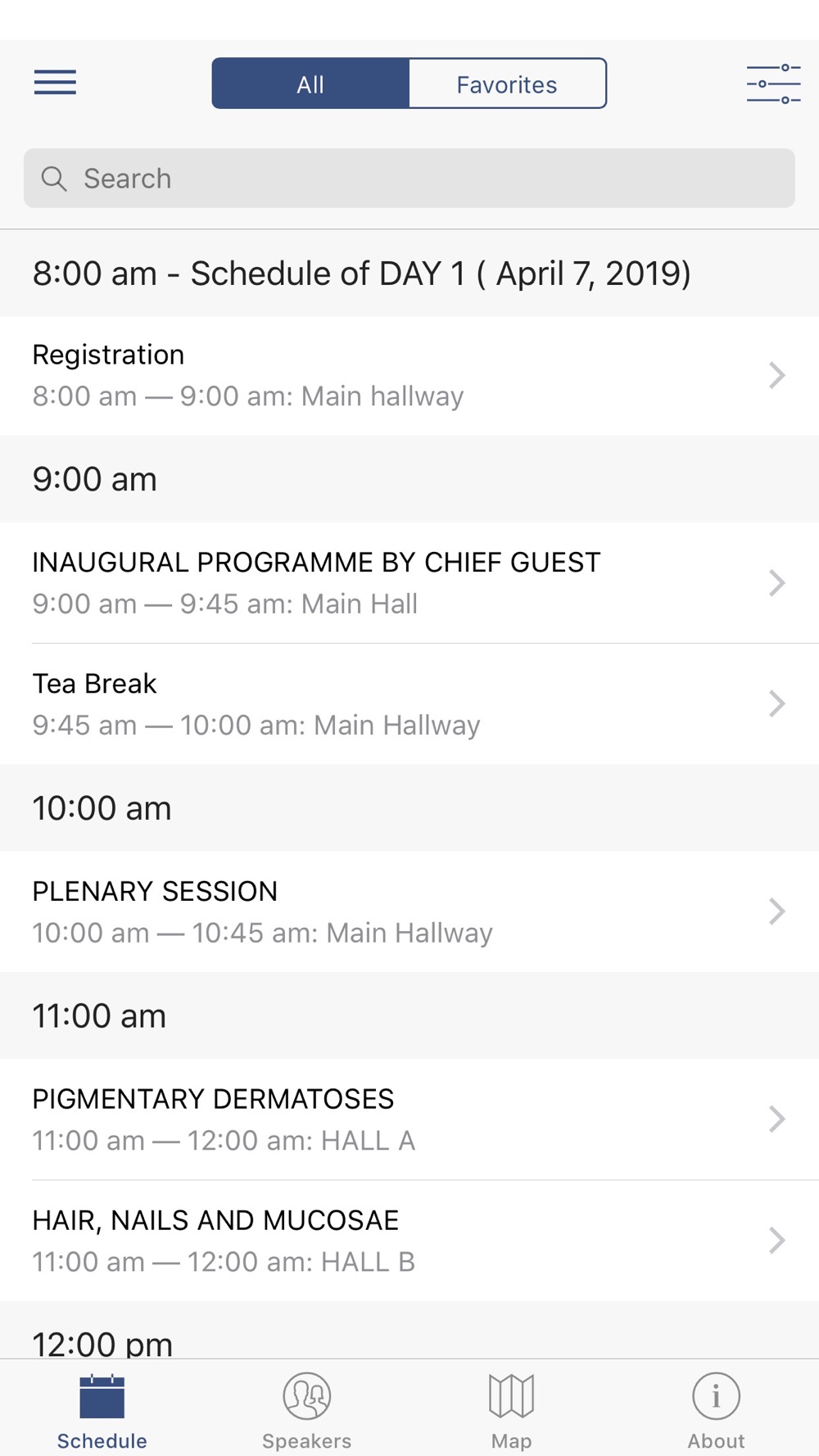The image size is (819, 1456).
Task: Select the All segment
Action: click(310, 84)
